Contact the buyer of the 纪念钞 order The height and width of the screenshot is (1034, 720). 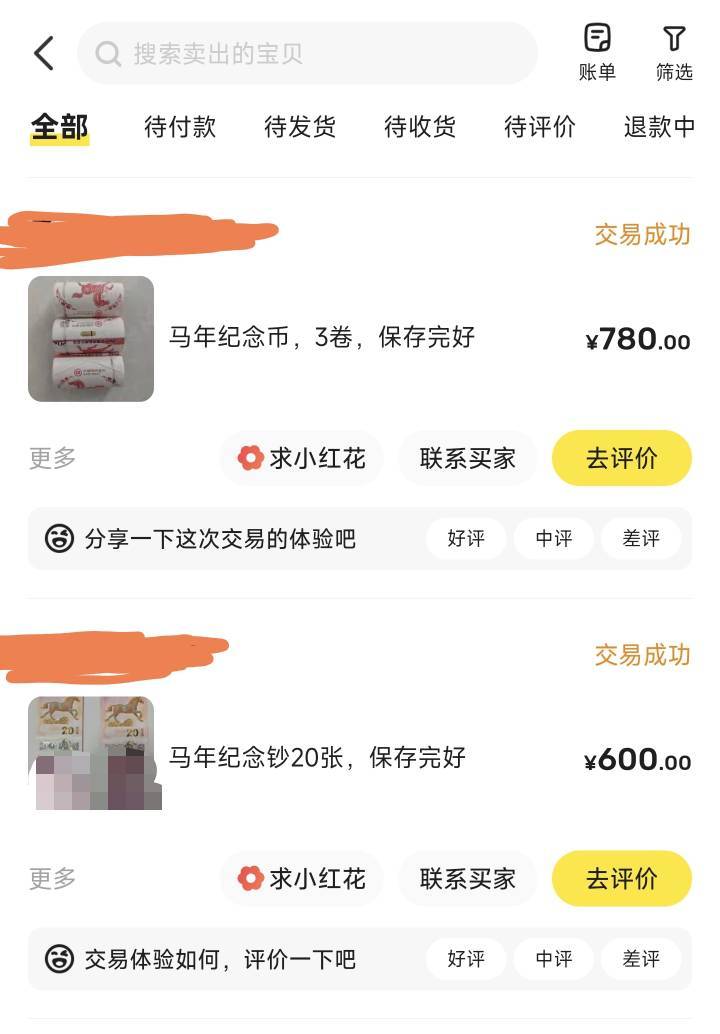tap(468, 879)
